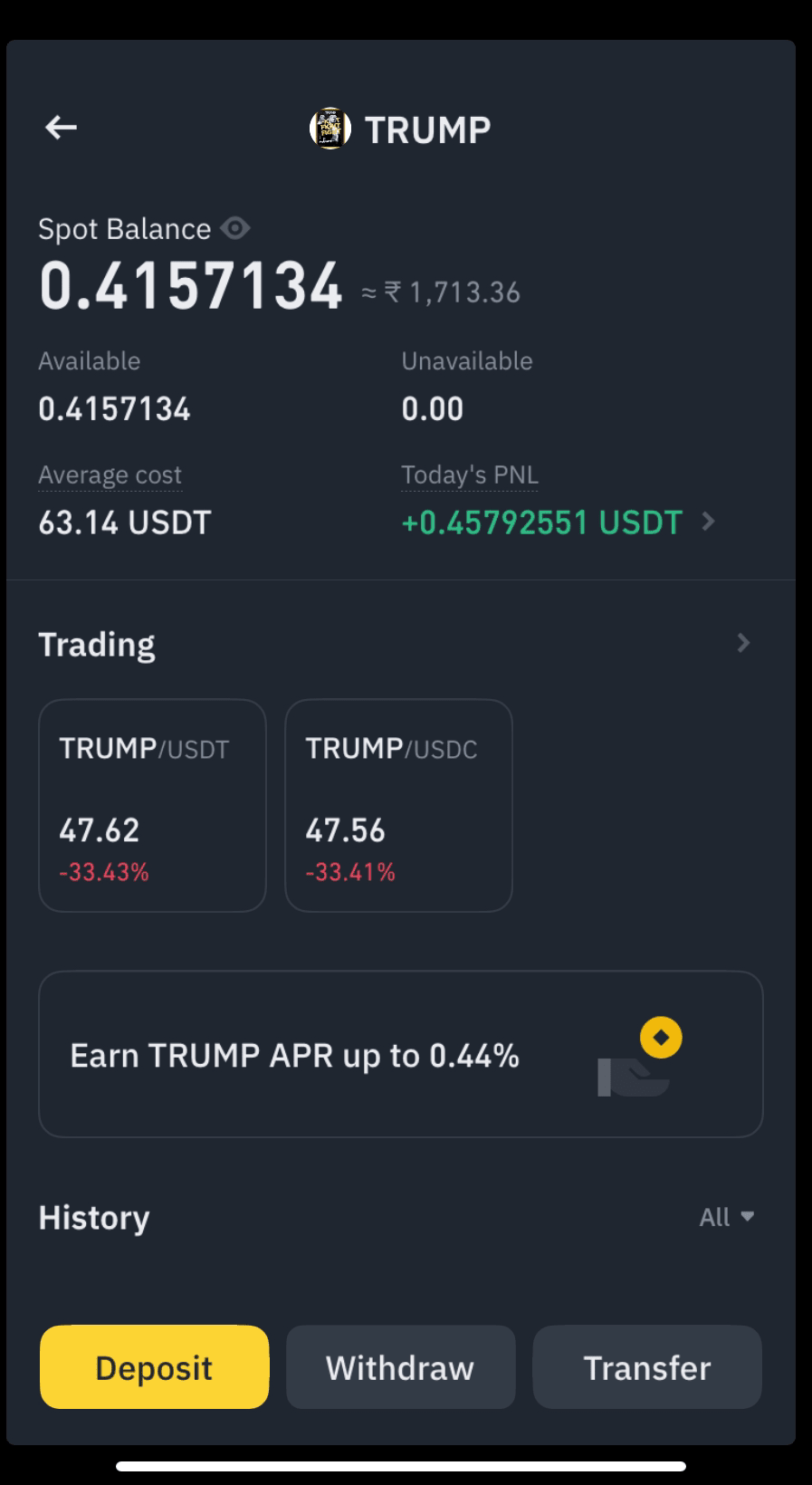Open the TRUMP/USDC trading pair

click(x=398, y=805)
